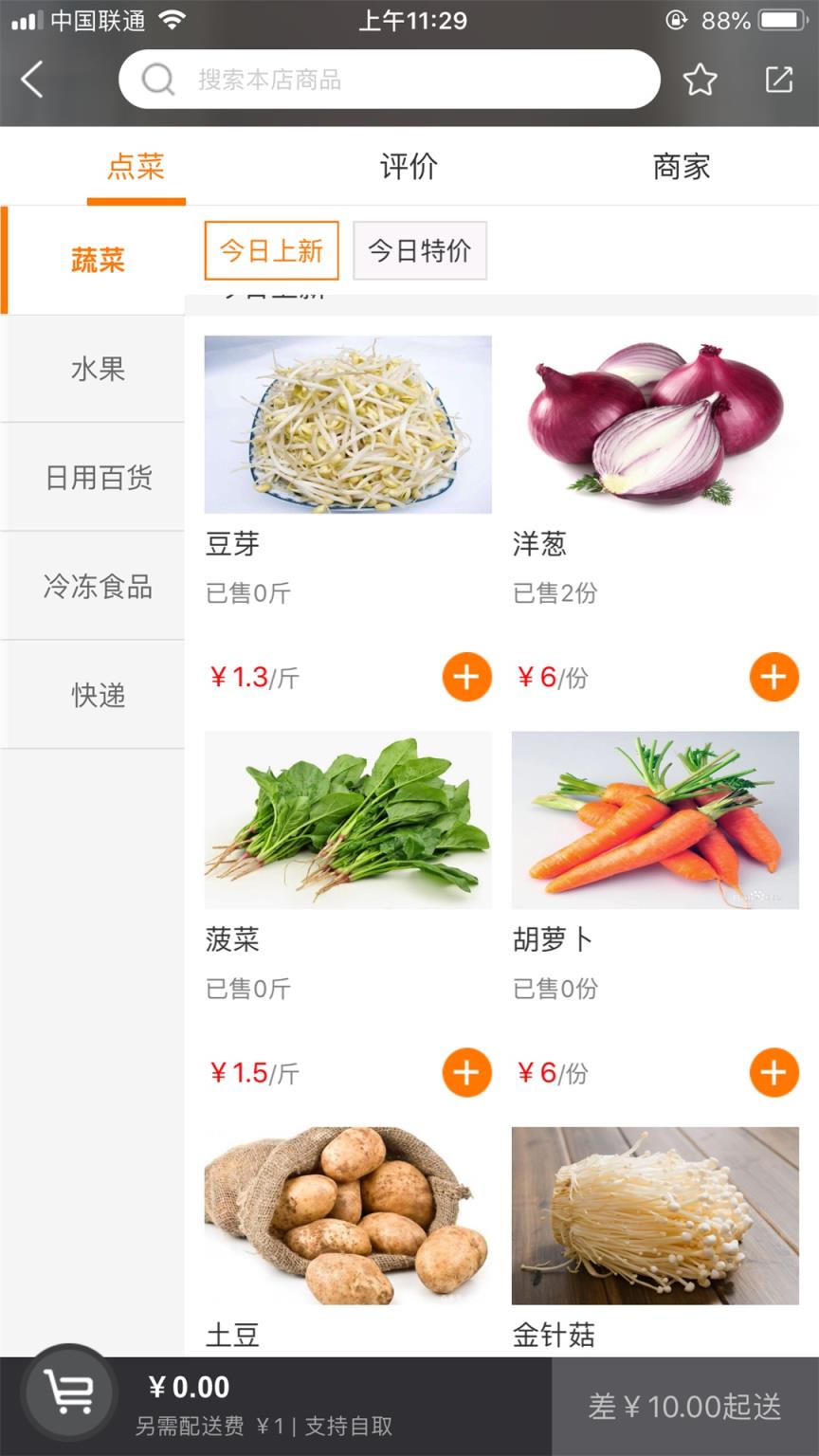Screen dimensions: 819x1456
Task: Tap the back arrow to return
Action: (32, 80)
